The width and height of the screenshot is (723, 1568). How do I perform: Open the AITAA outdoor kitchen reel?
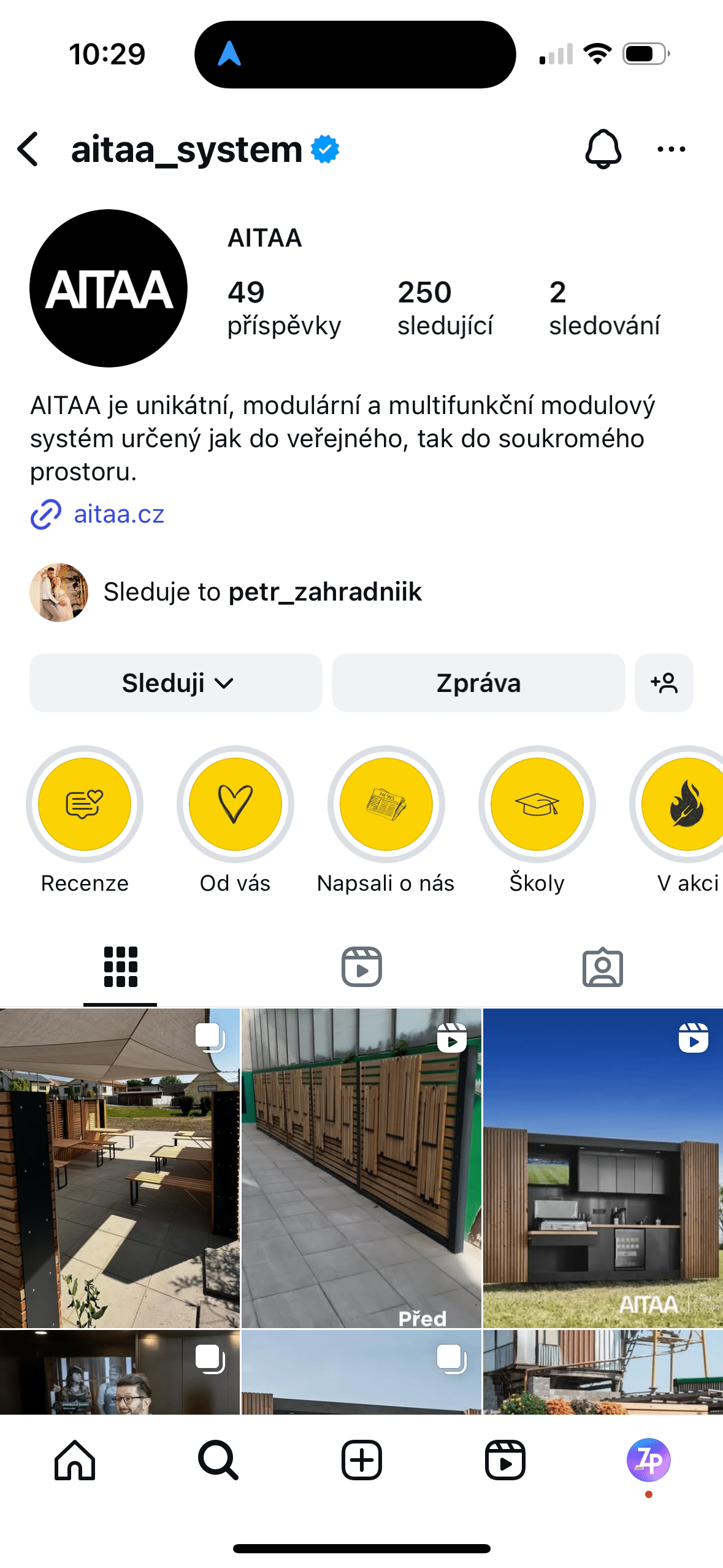[x=603, y=1169]
